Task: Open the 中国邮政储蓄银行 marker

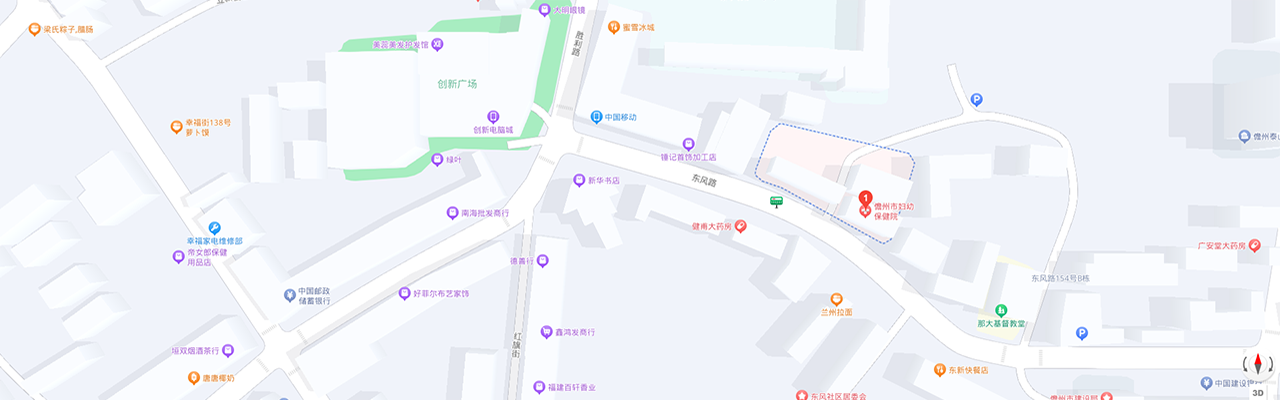Action: (290, 295)
